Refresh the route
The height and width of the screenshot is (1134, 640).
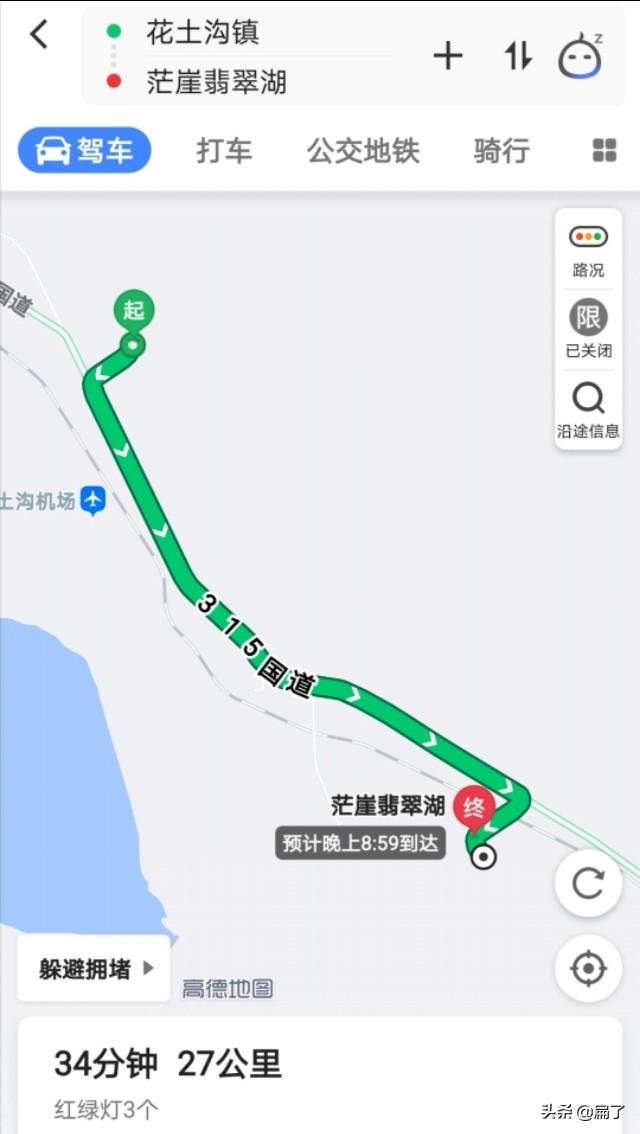coord(588,882)
